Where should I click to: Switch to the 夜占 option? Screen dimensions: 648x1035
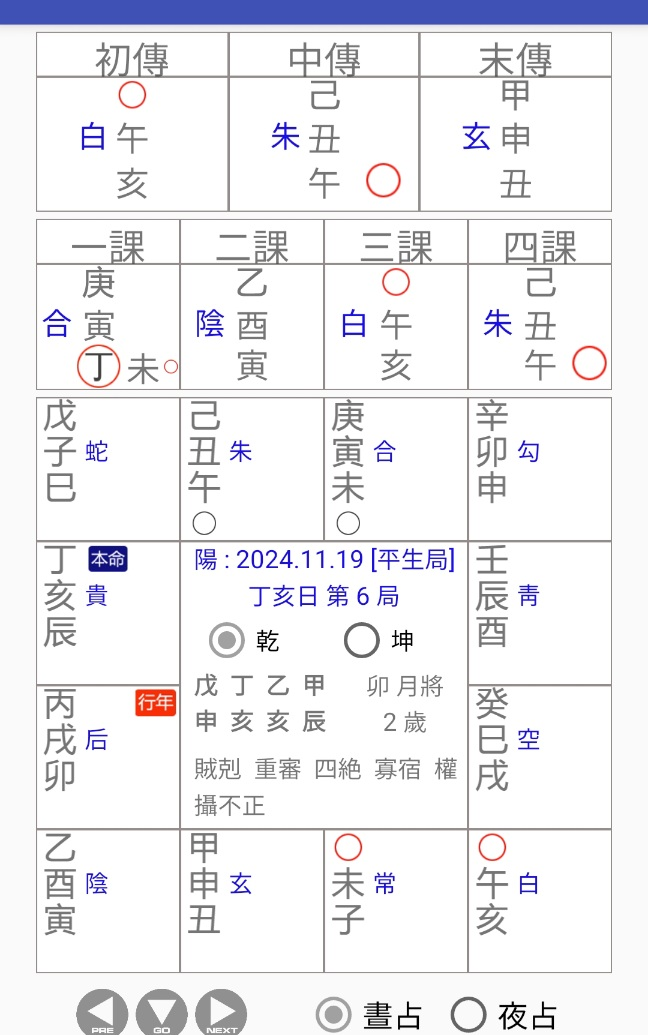[469, 1015]
